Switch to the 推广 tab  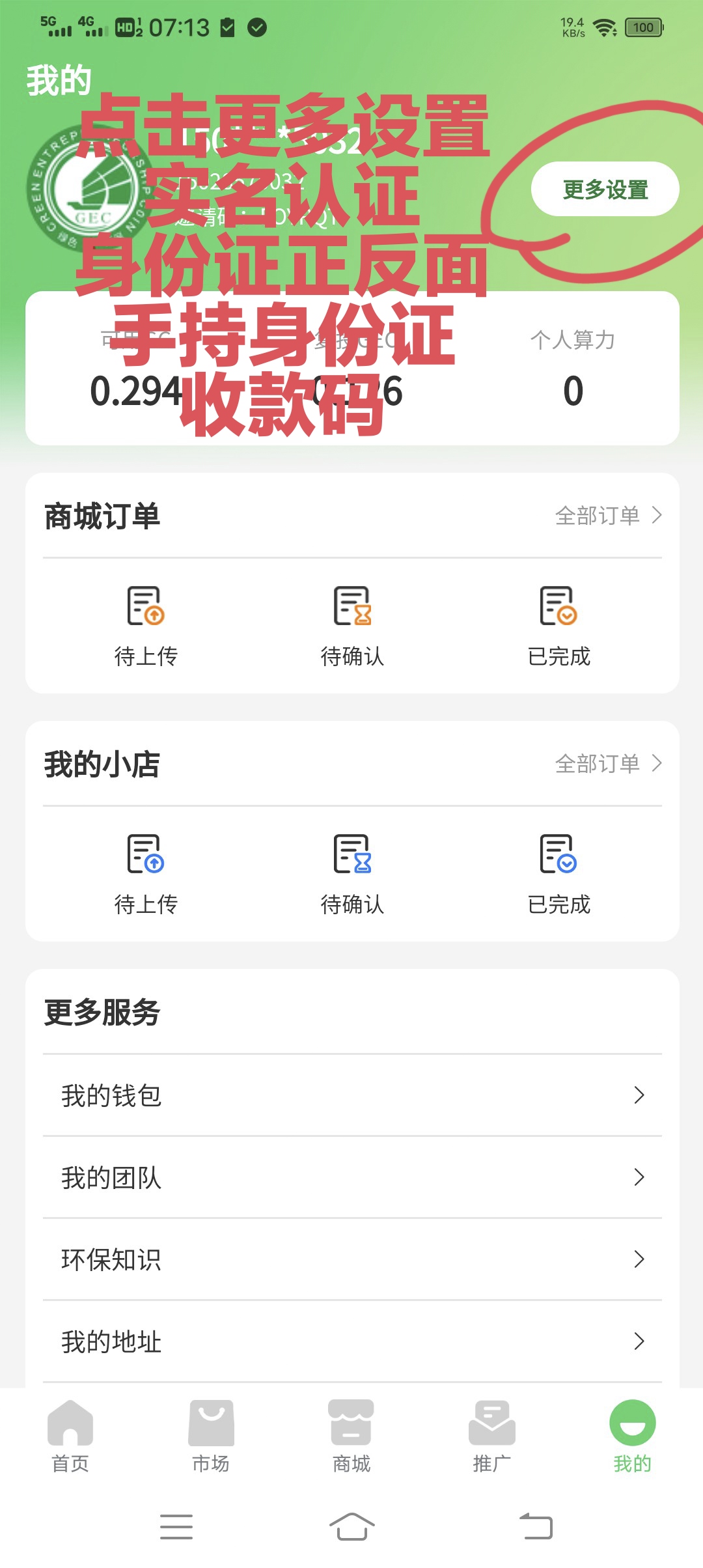(492, 1436)
